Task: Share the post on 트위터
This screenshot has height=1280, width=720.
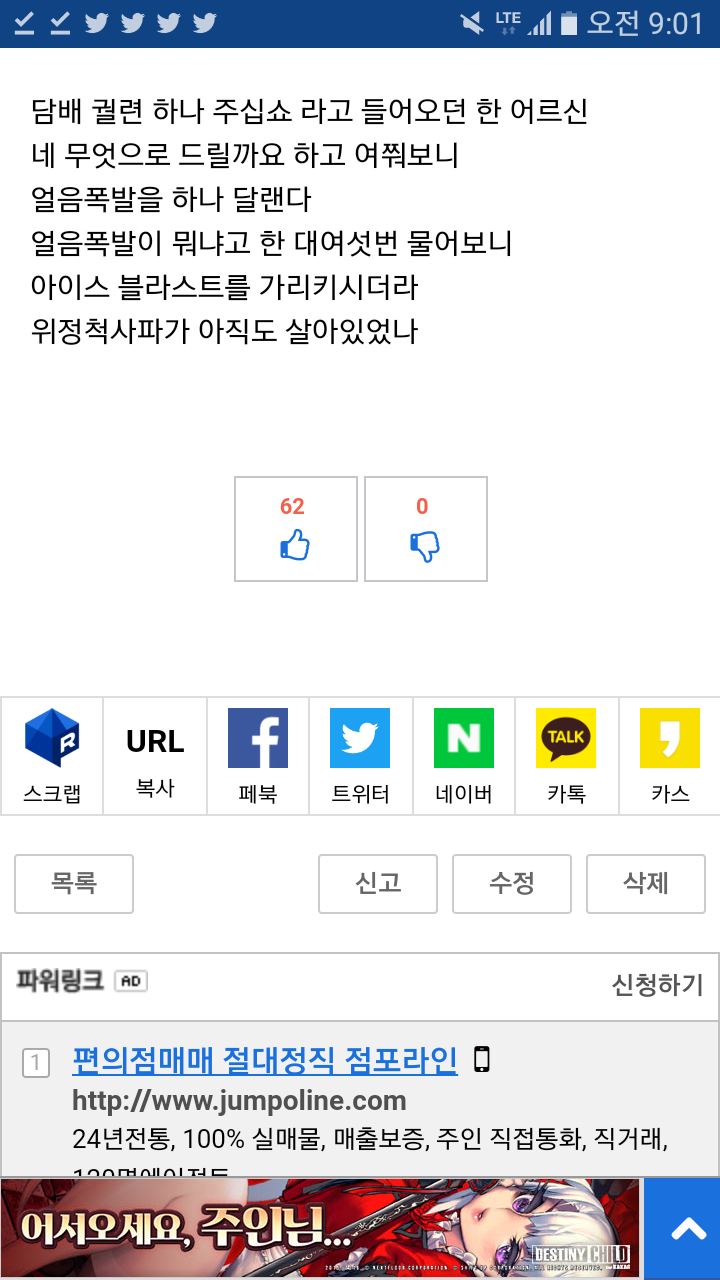Action: tap(360, 756)
